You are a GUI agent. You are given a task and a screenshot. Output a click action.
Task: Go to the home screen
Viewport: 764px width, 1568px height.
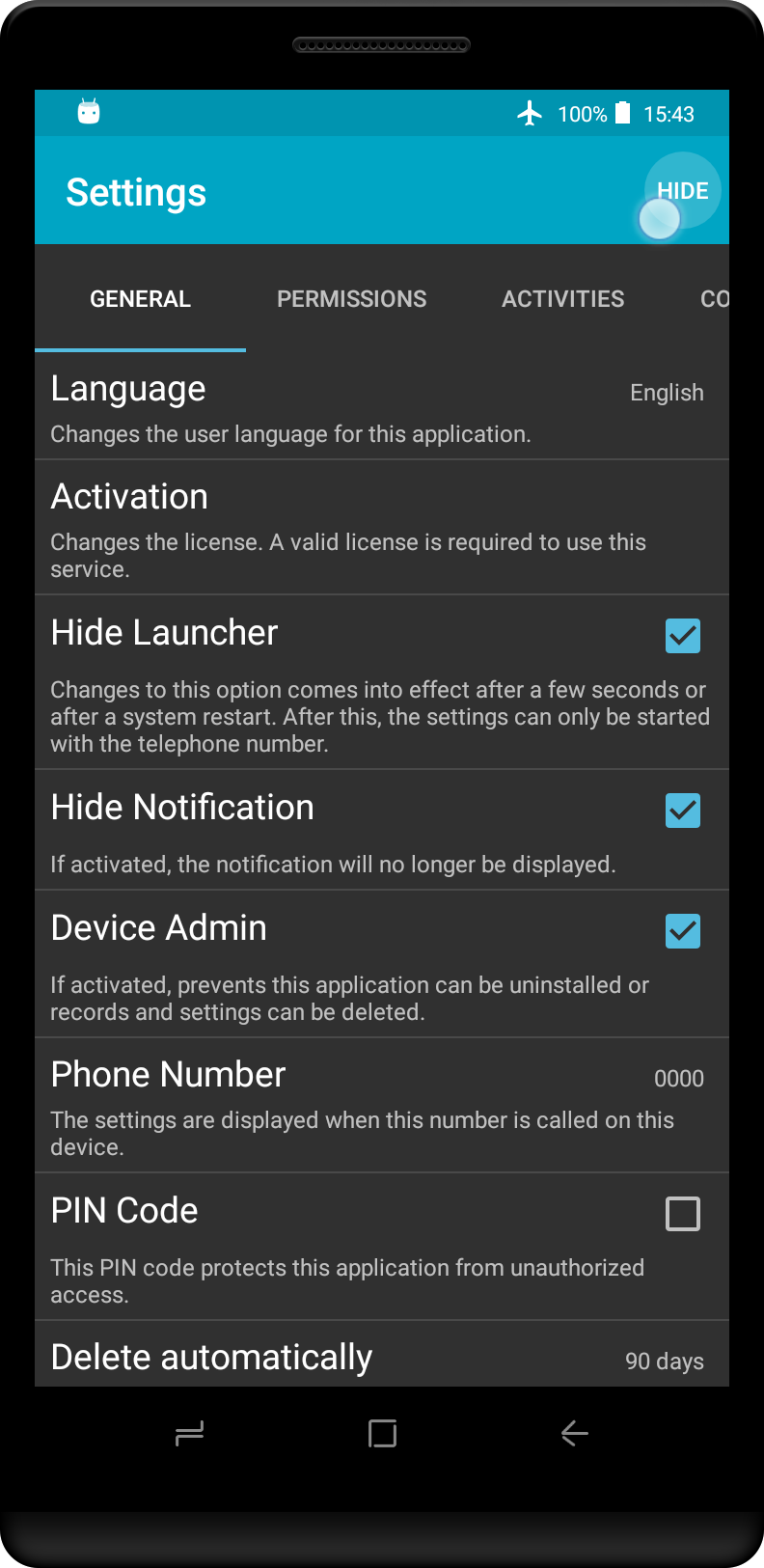[382, 1434]
